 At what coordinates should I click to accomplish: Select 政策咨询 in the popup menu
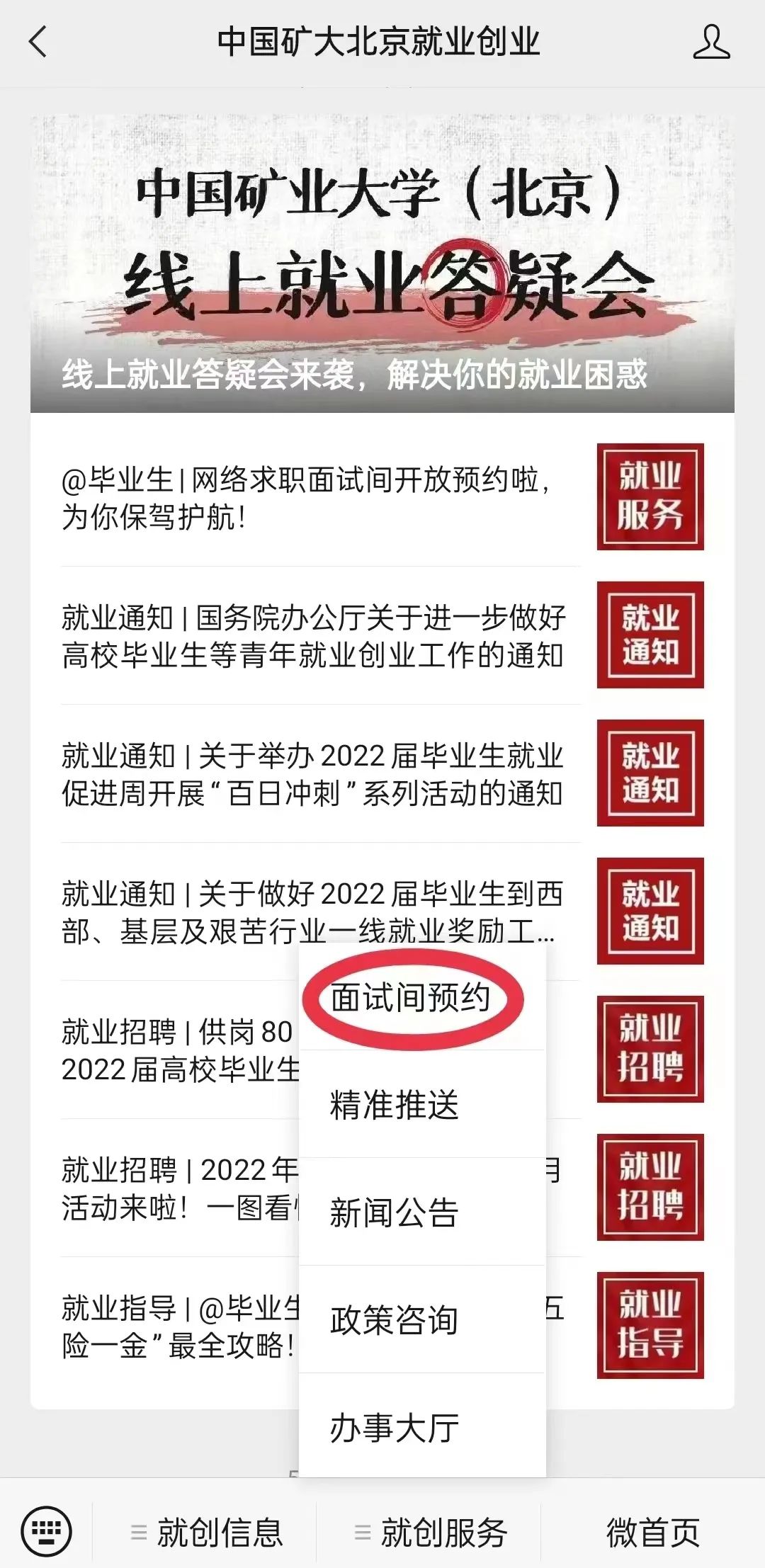395,1320
